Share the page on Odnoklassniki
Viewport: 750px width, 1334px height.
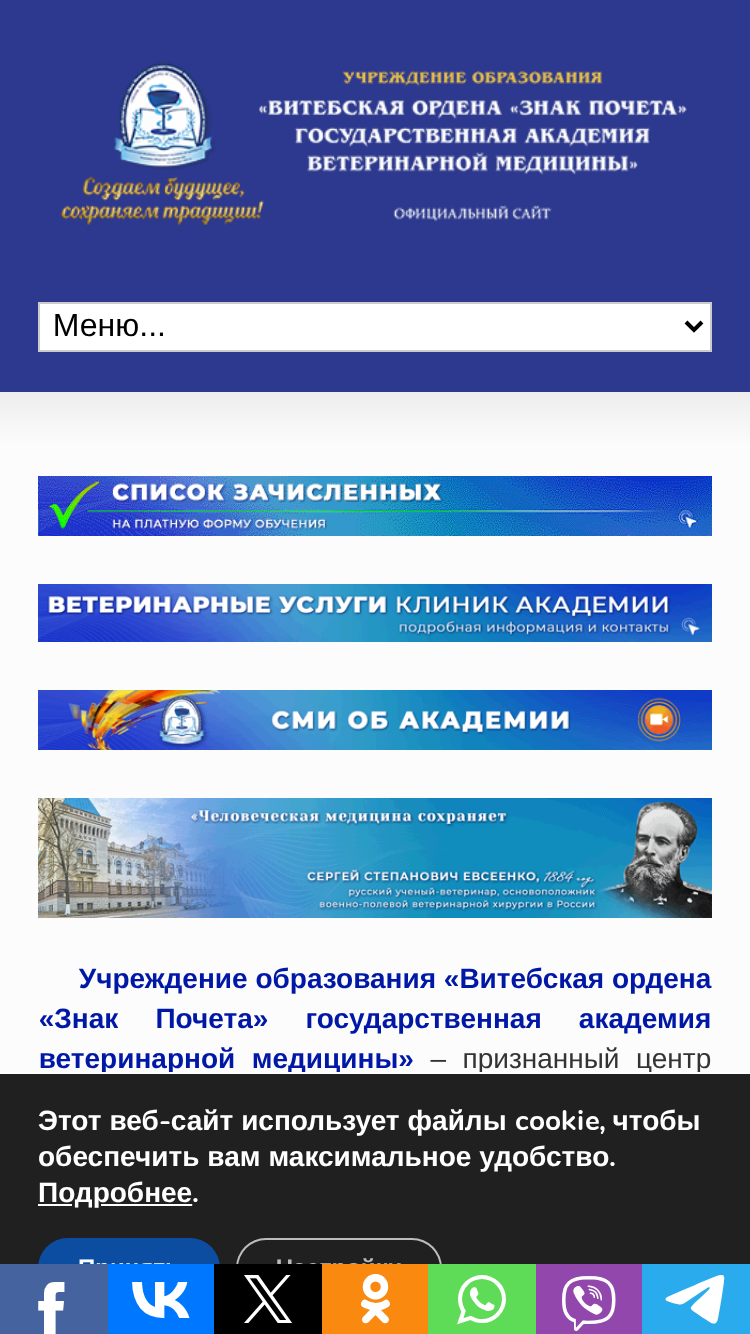click(374, 1299)
